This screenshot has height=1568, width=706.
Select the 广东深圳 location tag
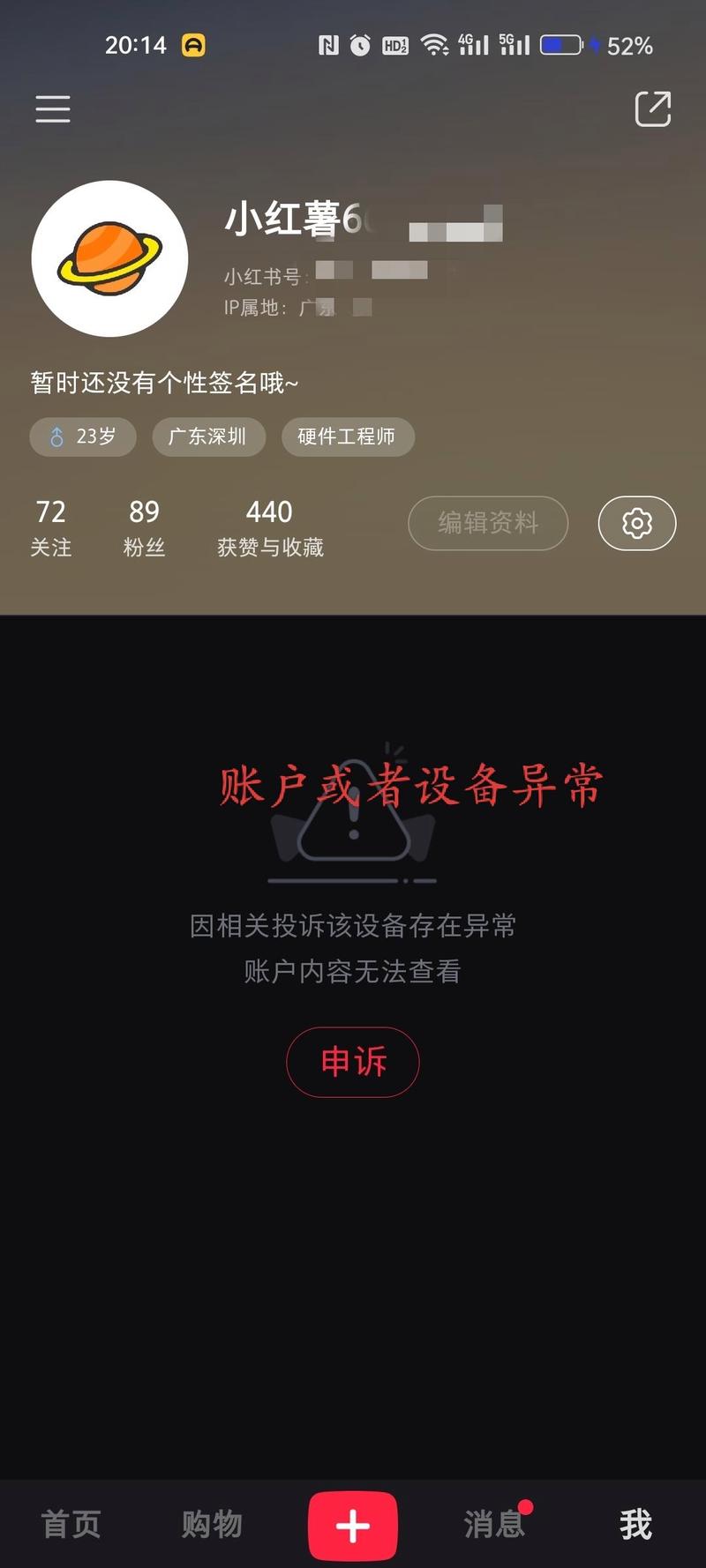pyautogui.click(x=209, y=437)
